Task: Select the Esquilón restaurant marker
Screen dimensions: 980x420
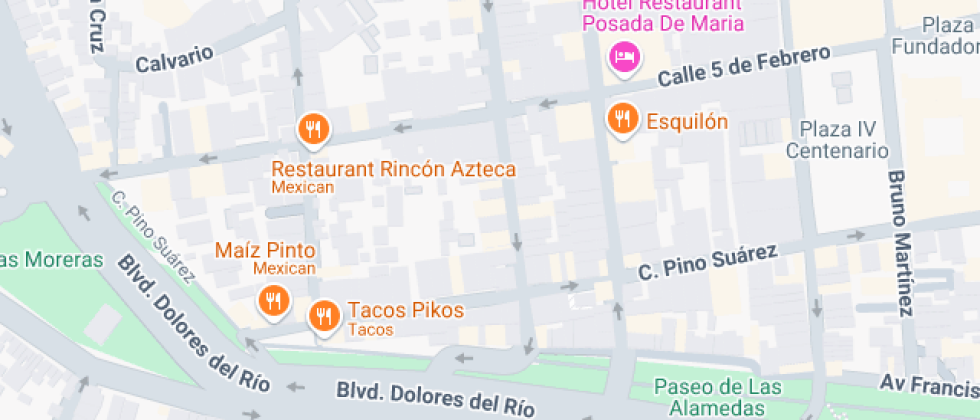Action: click(x=623, y=119)
